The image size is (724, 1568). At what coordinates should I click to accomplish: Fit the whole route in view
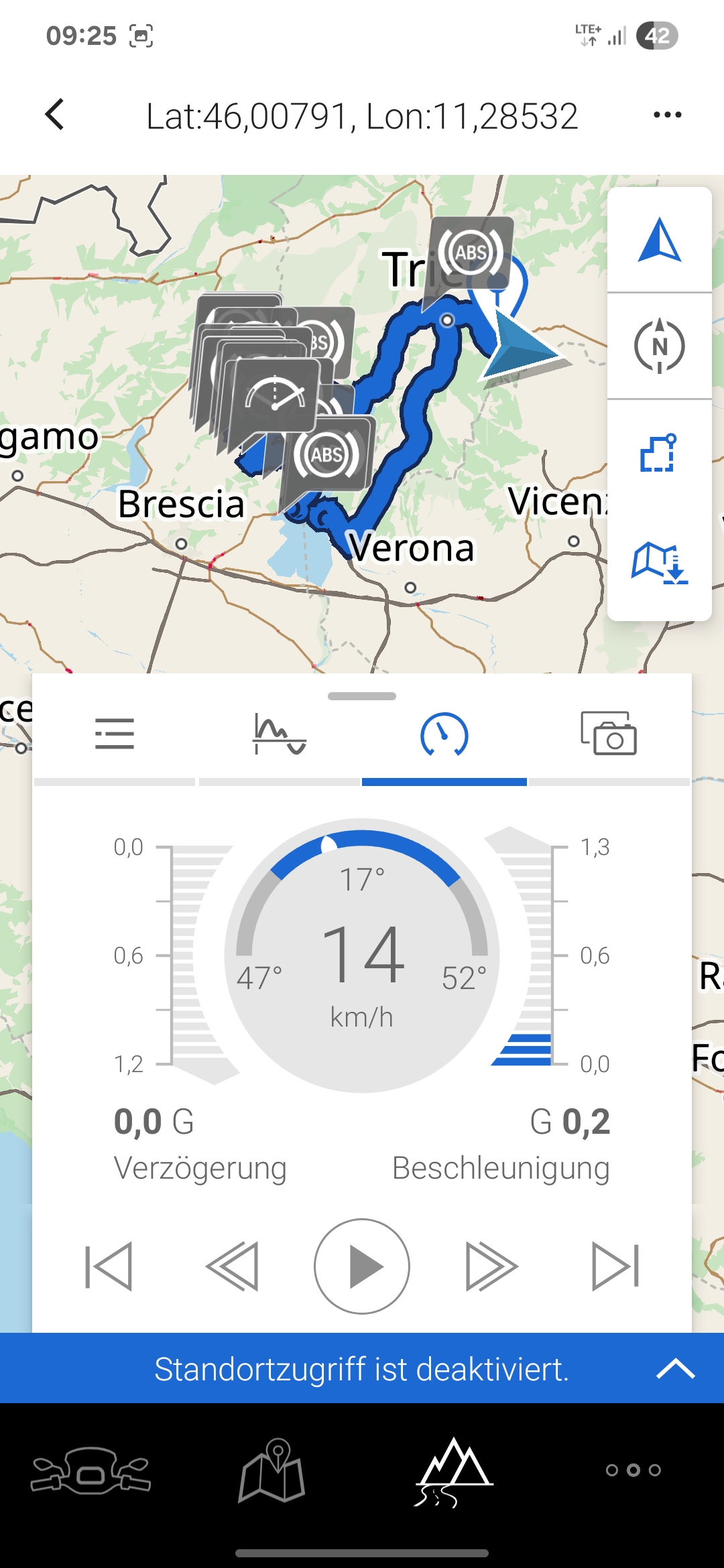(x=660, y=454)
